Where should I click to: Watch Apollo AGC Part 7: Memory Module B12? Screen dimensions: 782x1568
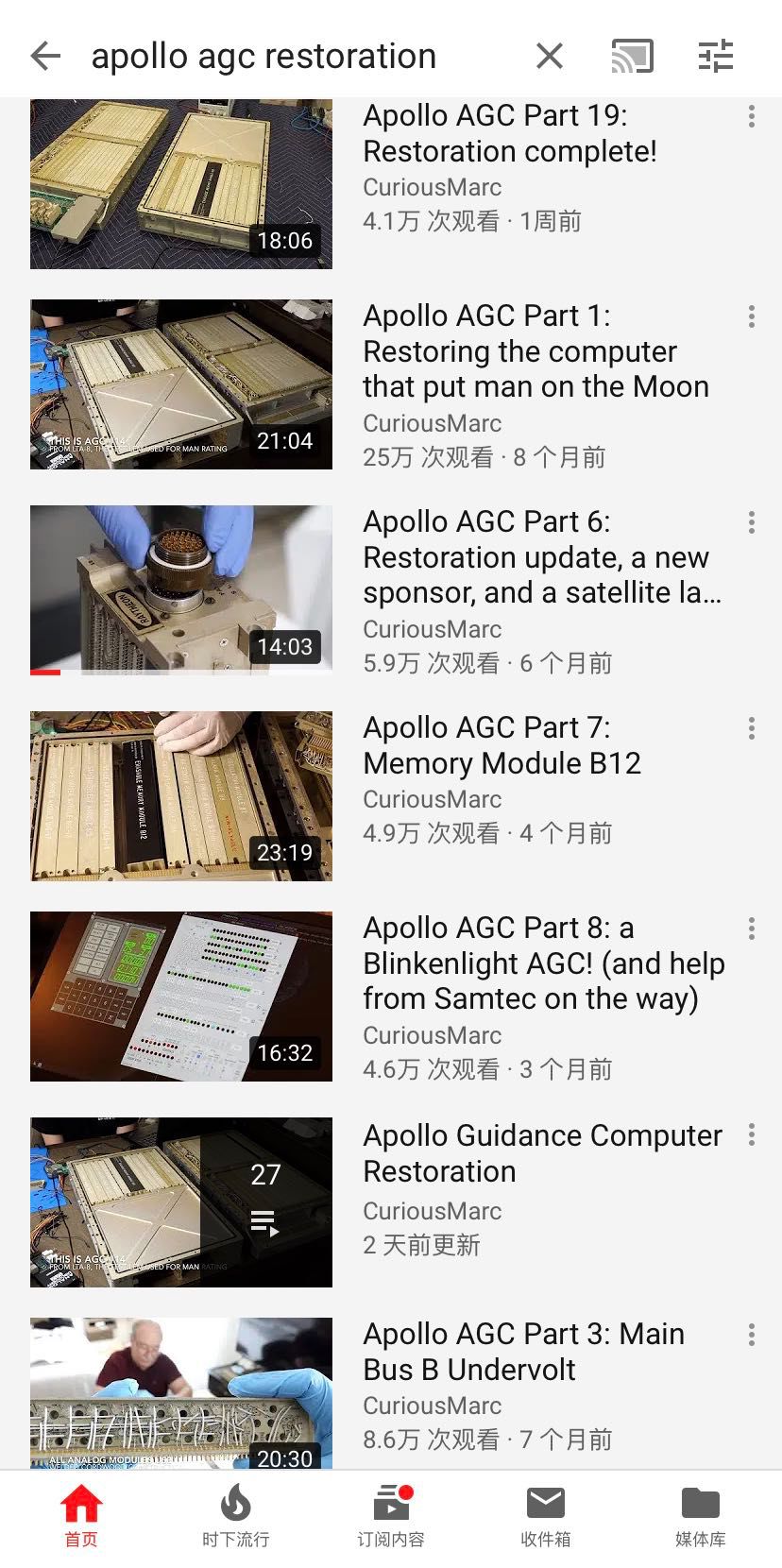click(x=181, y=796)
